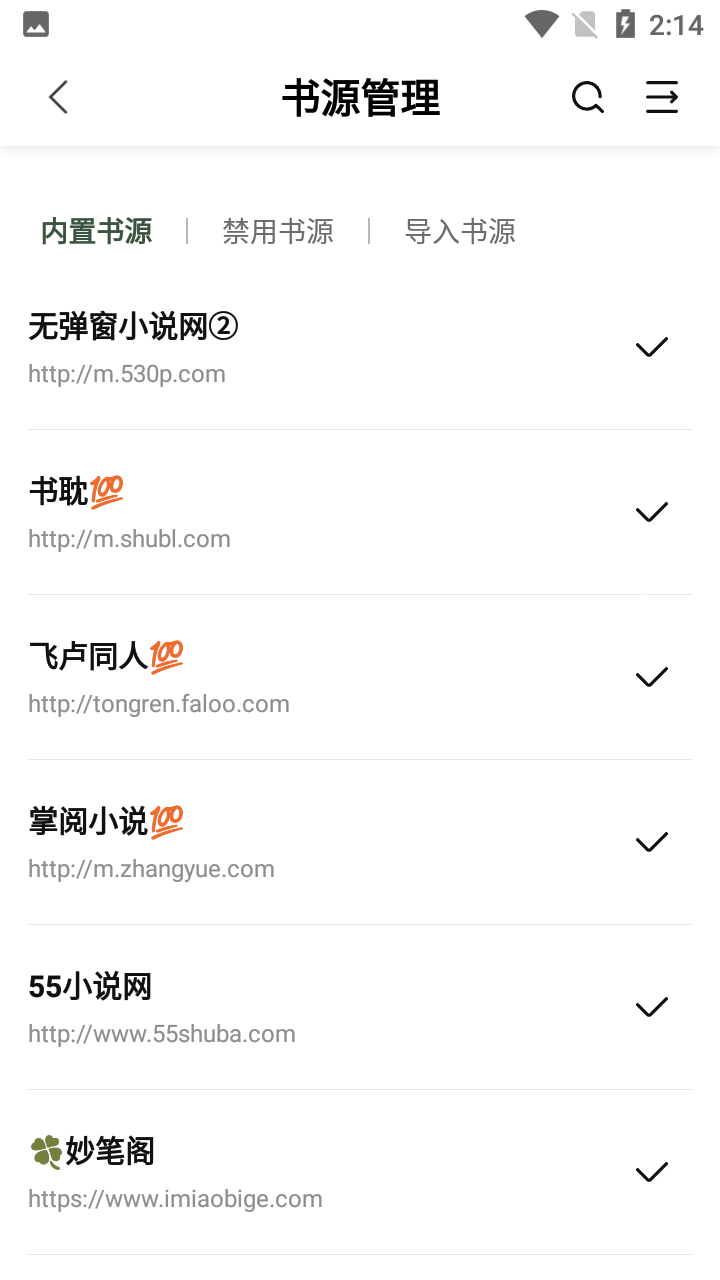Disable the 55小说网 source

[x=652, y=1007]
